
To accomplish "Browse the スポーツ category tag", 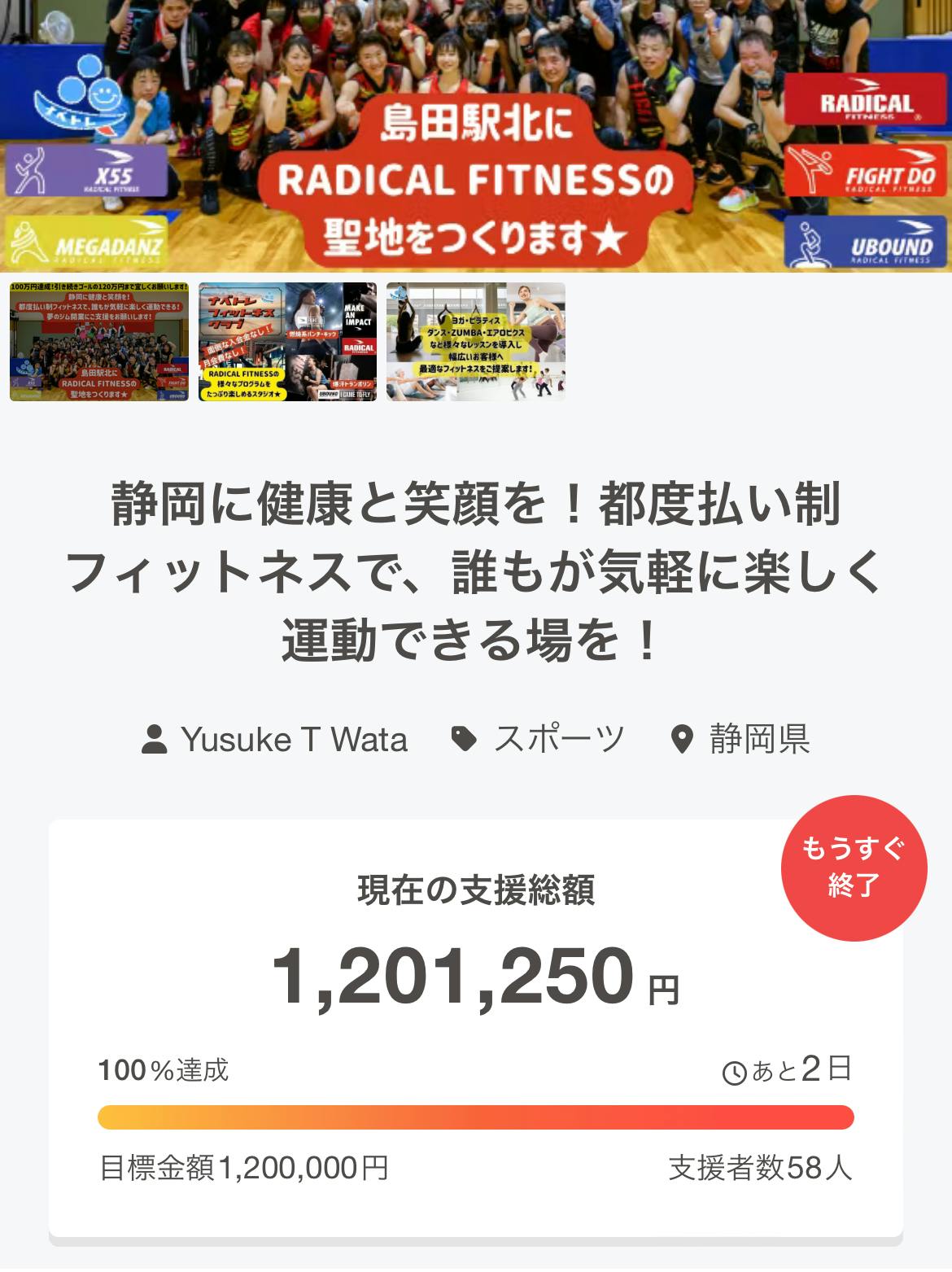I will 539,740.
